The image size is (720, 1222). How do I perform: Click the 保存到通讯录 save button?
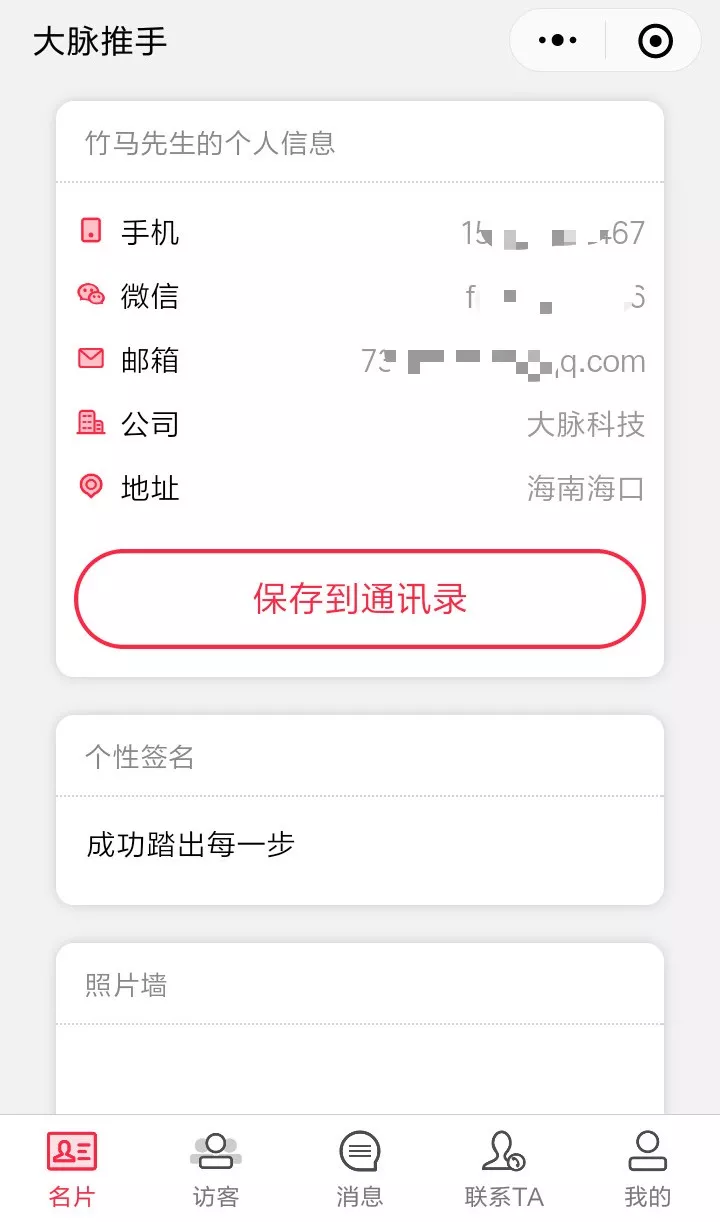tap(359, 598)
